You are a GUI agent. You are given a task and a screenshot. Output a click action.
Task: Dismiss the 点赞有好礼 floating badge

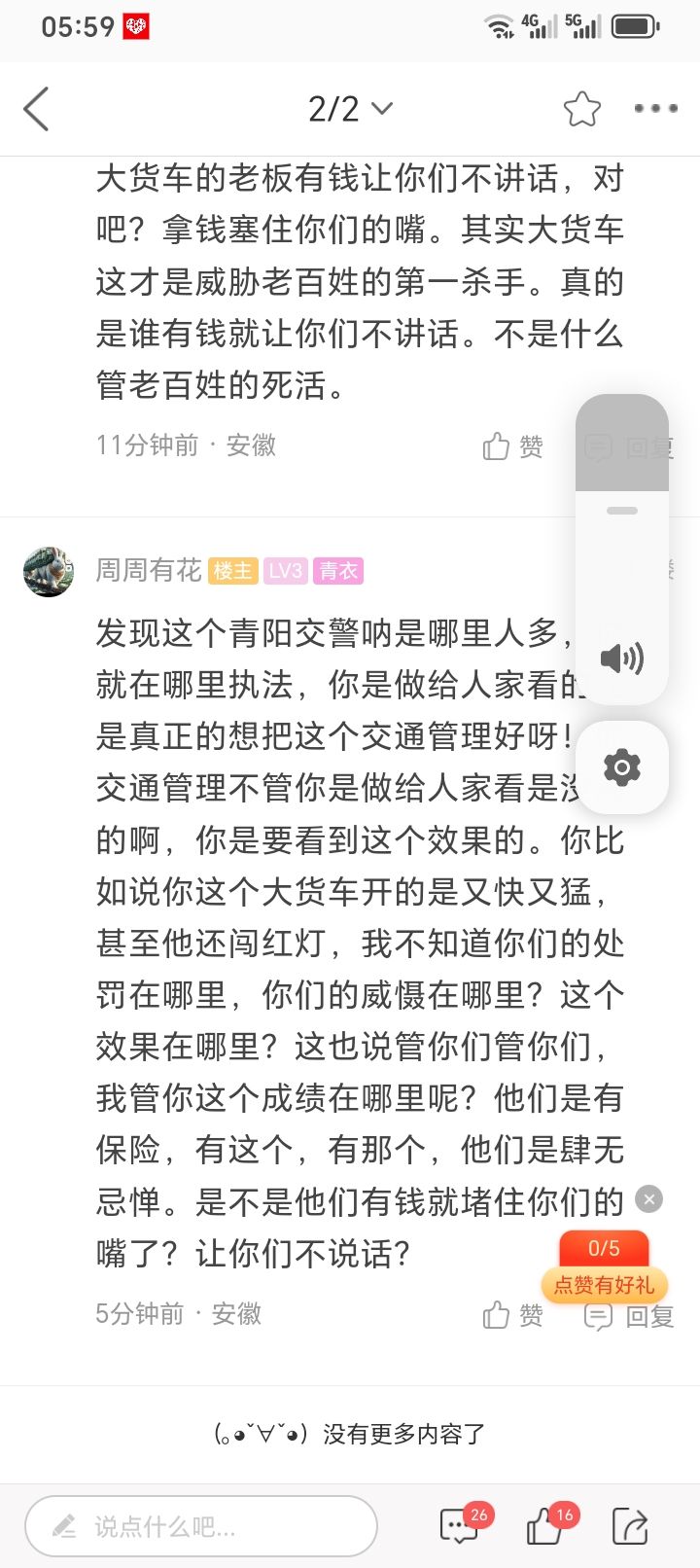pyautogui.click(x=648, y=1199)
